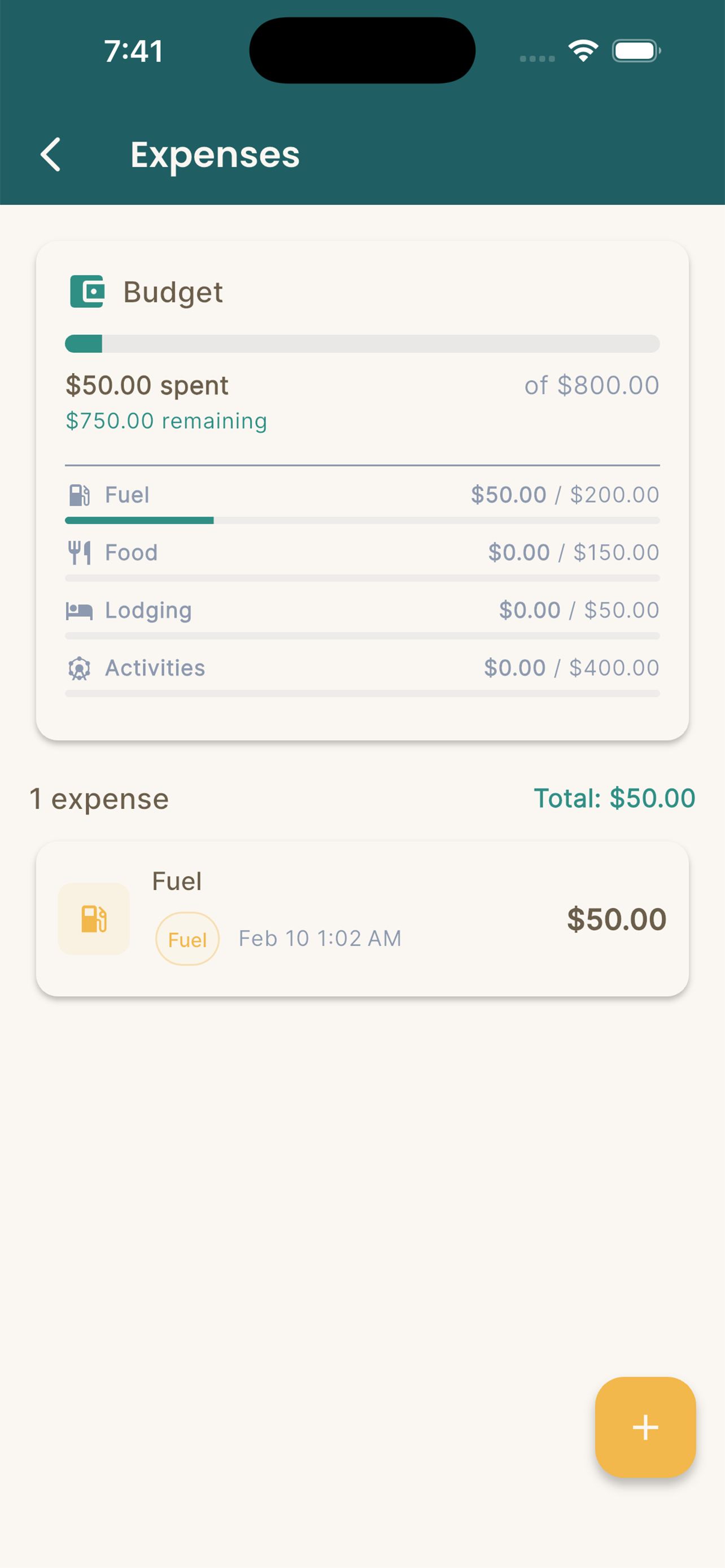The image size is (725, 1568).
Task: Select the Fuel category pump icon
Action: click(x=79, y=495)
